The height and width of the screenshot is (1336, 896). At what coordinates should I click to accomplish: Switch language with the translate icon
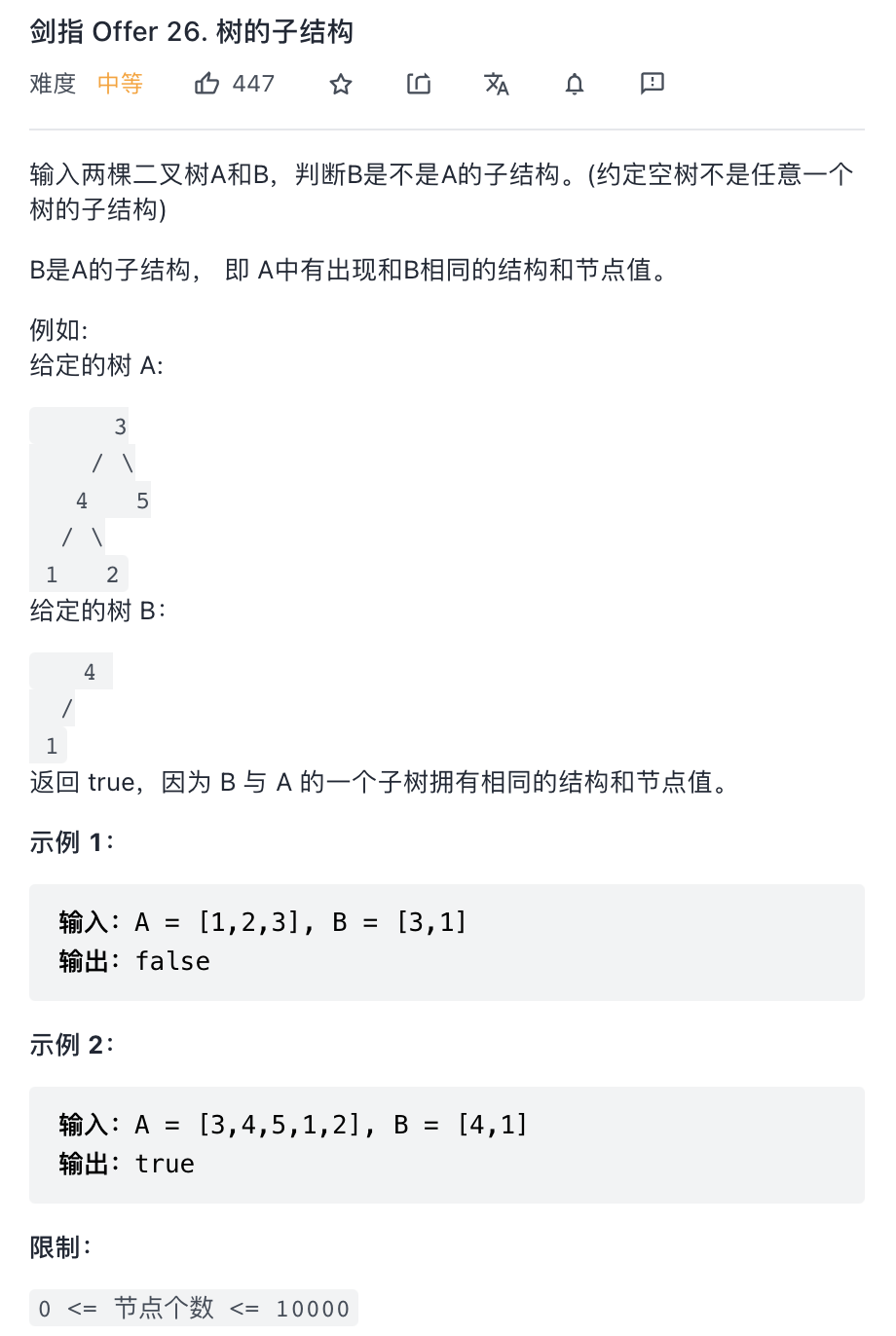tap(497, 84)
